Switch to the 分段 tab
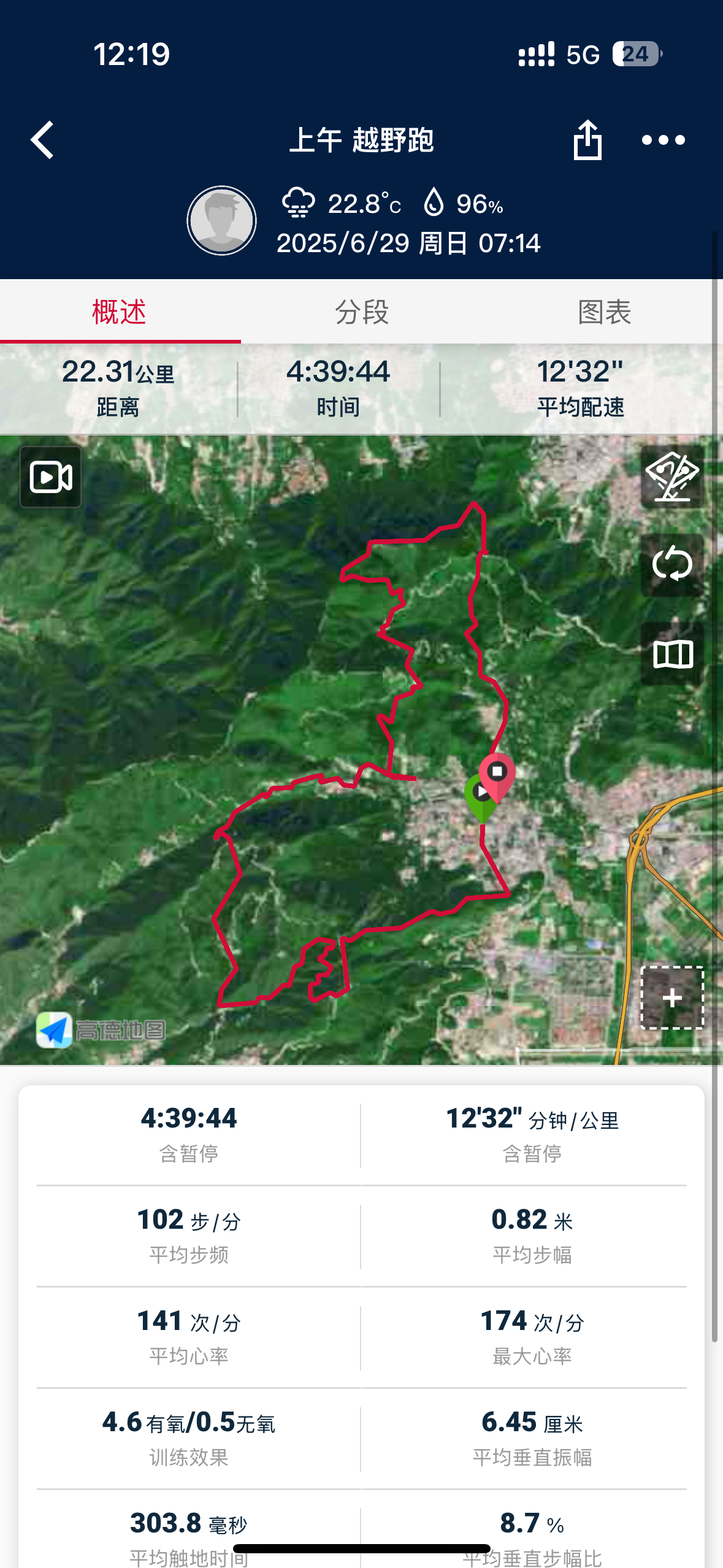The height and width of the screenshot is (1568, 723). (362, 312)
